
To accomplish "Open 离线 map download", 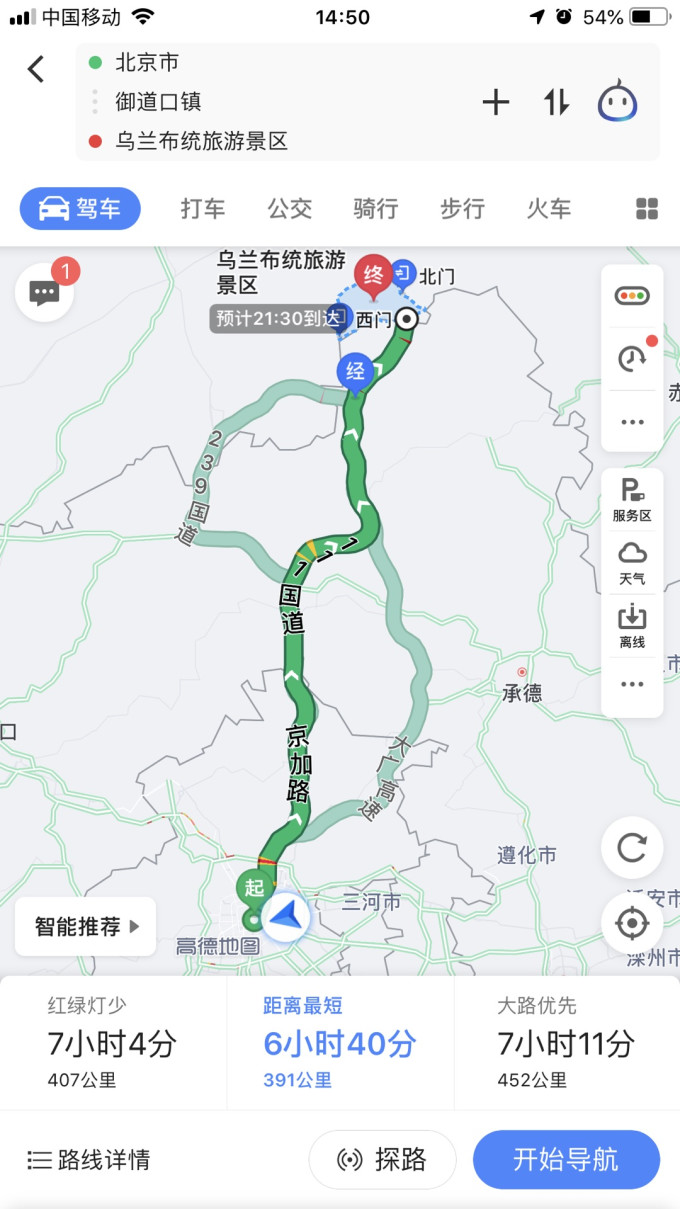I will 632,625.
